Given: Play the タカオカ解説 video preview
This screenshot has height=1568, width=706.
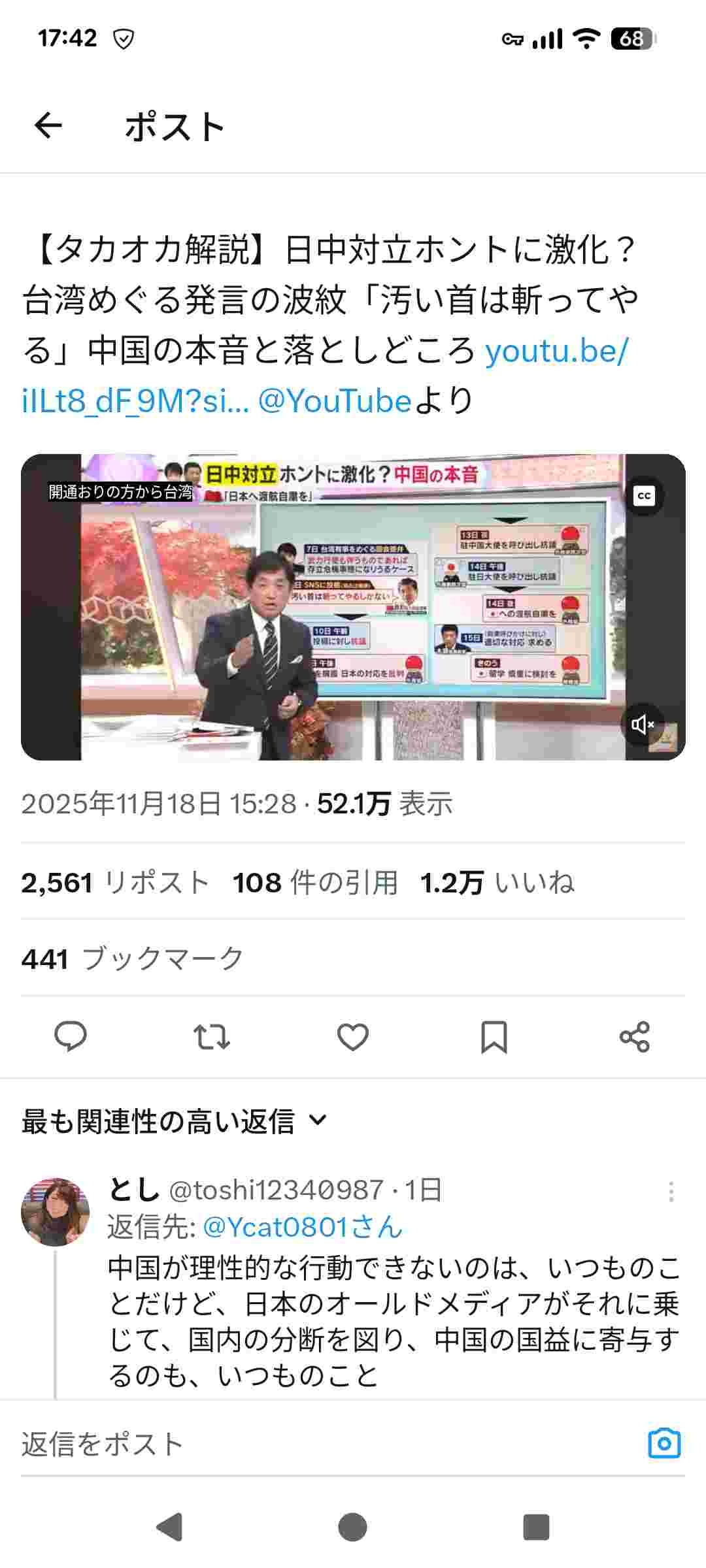Looking at the screenshot, I should (353, 608).
